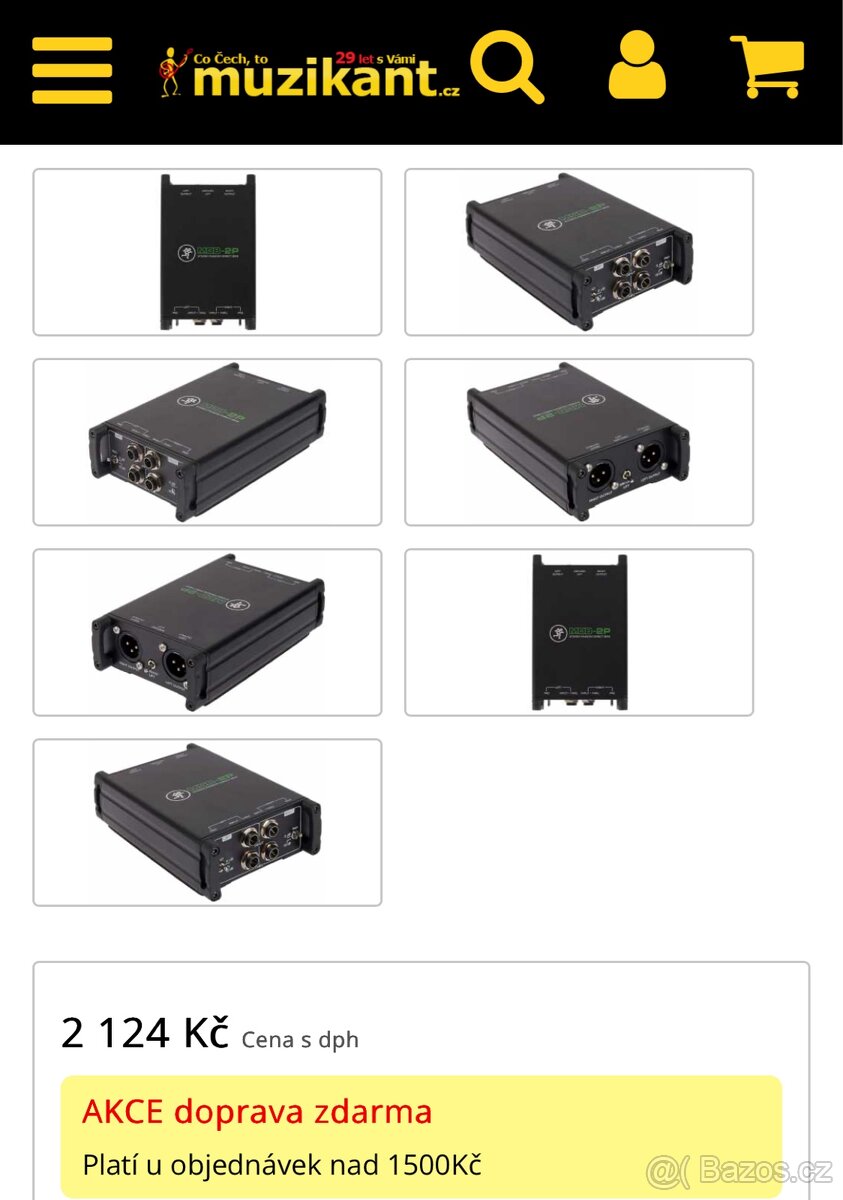This screenshot has height=1200, width=843.
Task: Open the seventh and last gallery image
Action: [x=207, y=822]
